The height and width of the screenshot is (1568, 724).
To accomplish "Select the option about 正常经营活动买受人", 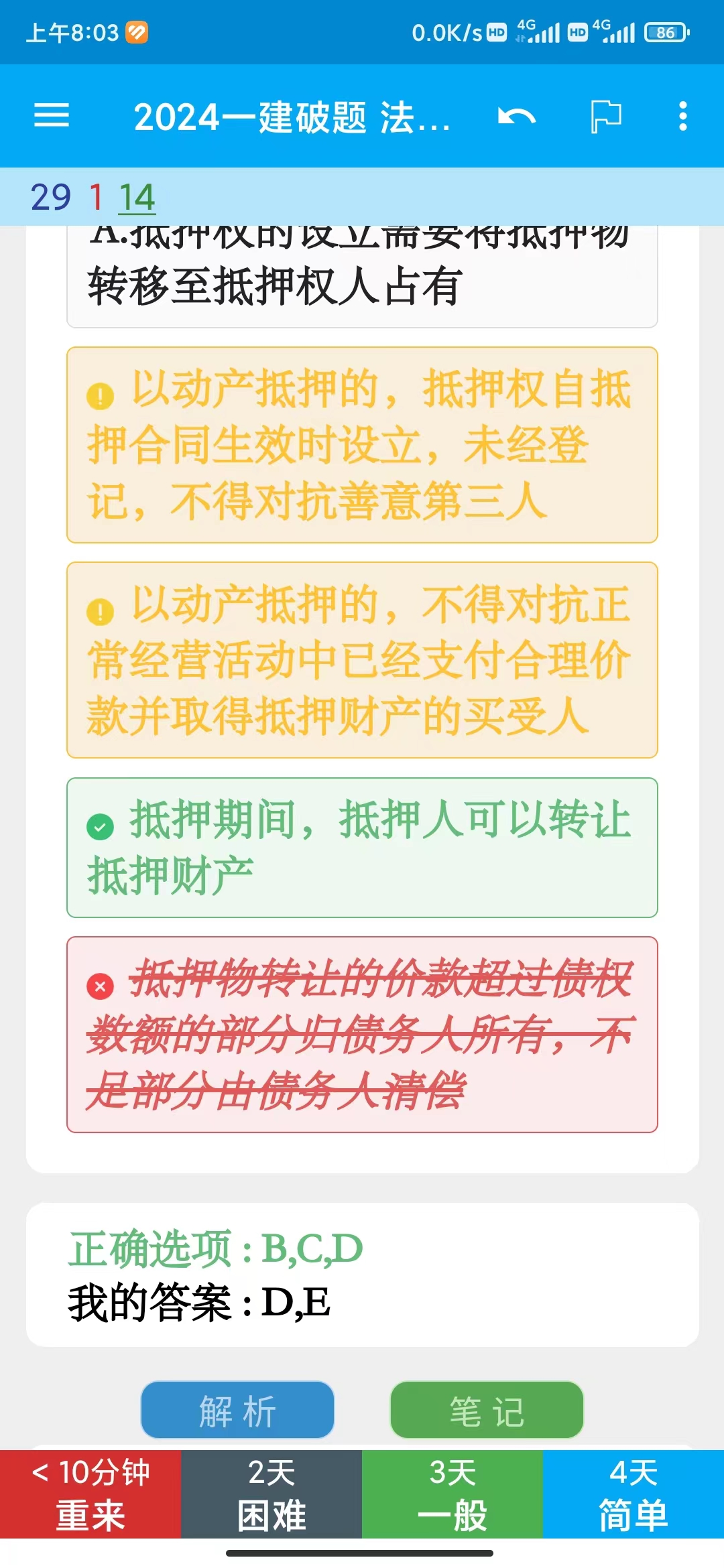I will [362, 660].
